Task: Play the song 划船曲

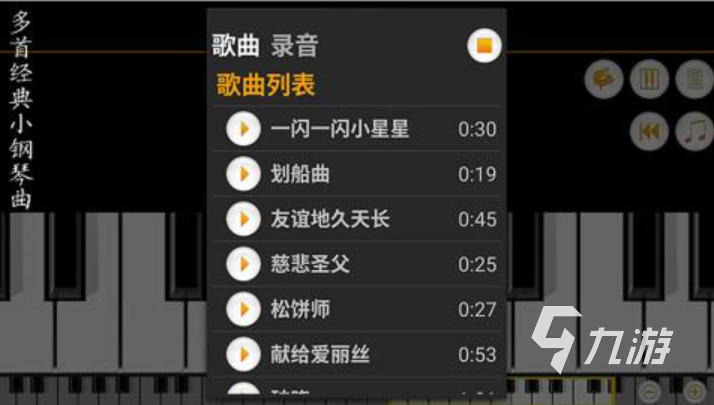Action: (242, 174)
